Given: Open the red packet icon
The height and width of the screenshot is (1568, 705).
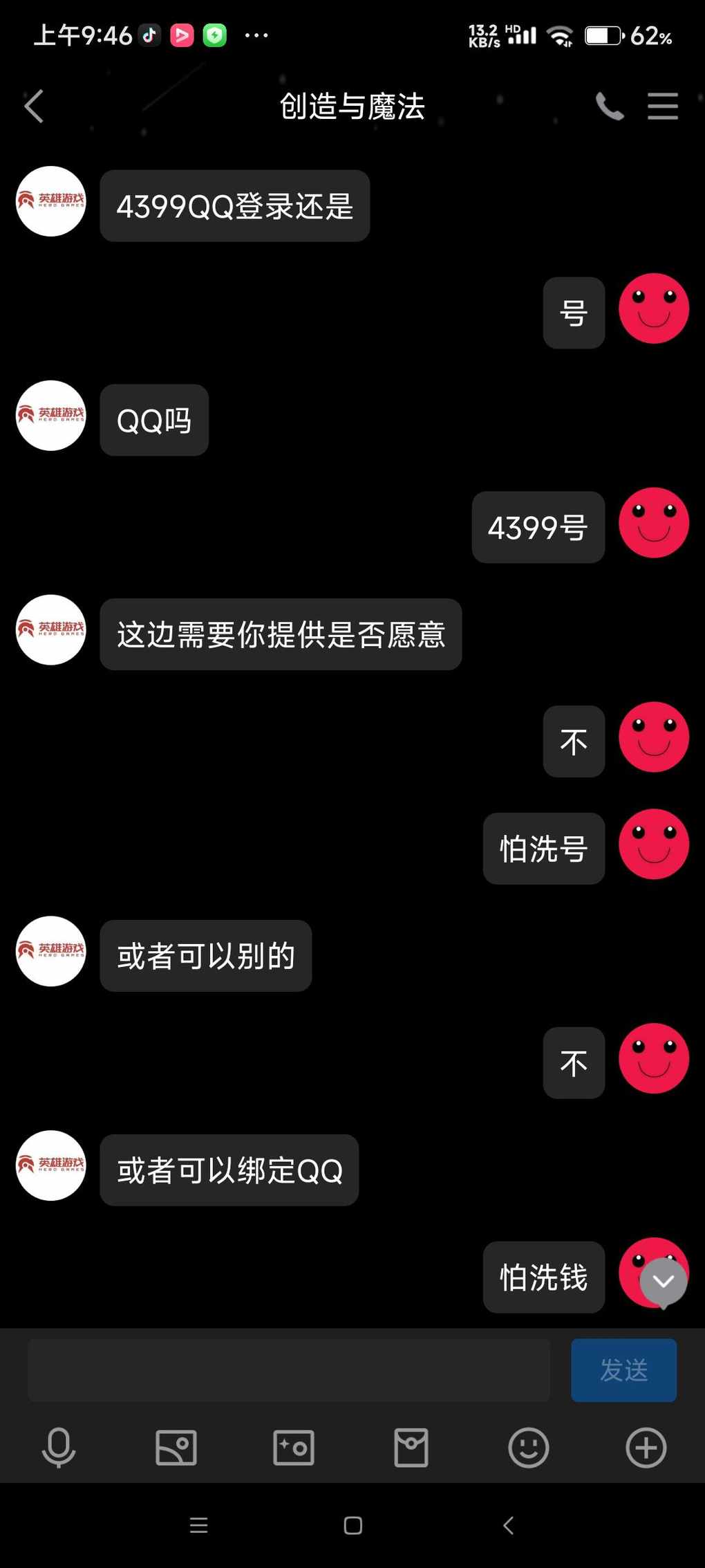Looking at the screenshot, I should pyautogui.click(x=411, y=1447).
